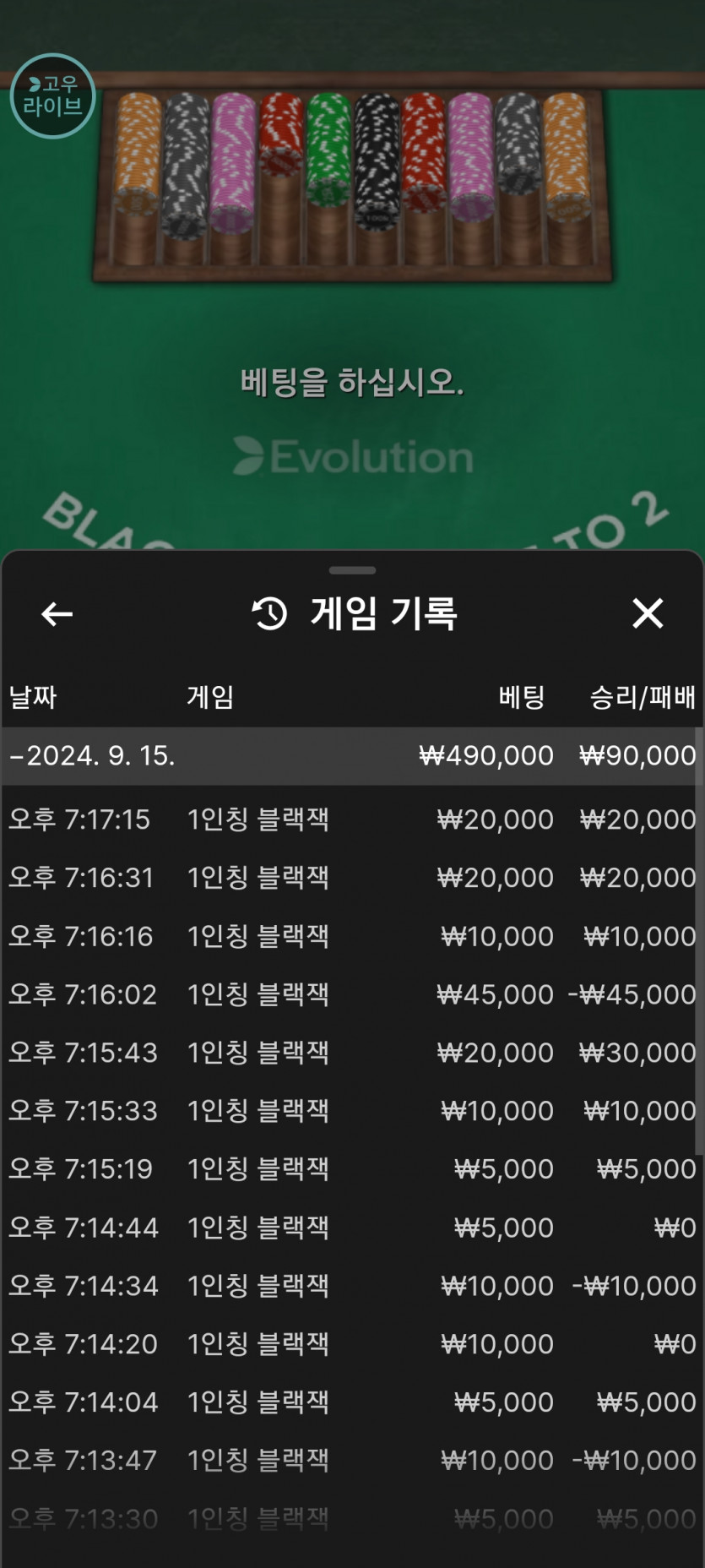Close the game history panel
Screen dimensions: 705x1568
click(648, 613)
